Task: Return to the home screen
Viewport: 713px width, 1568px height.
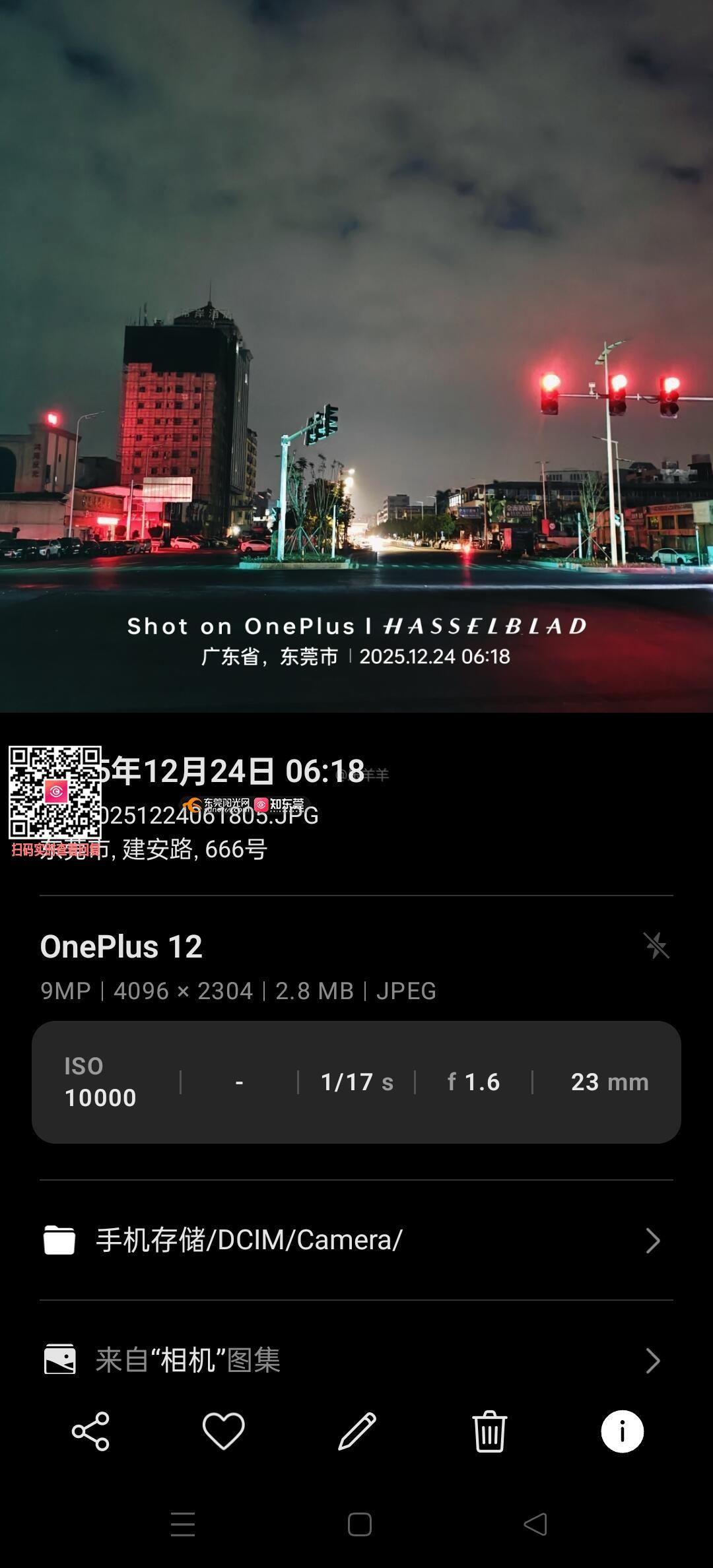Action: [359, 1524]
